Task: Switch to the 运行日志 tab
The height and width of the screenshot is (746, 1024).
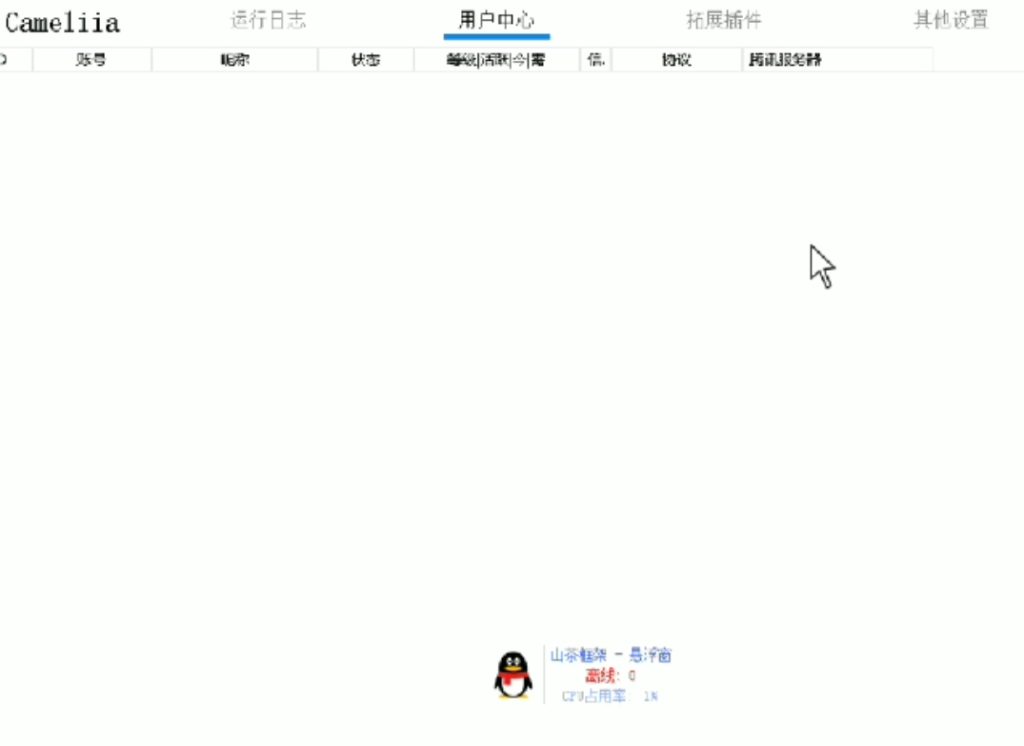Action: 268,20
